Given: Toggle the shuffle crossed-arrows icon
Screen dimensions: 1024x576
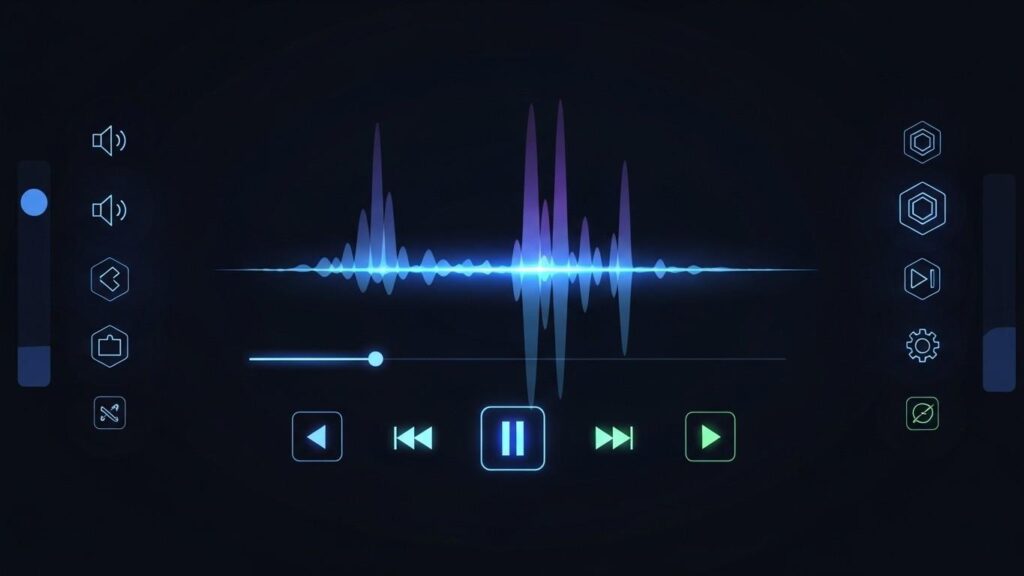Looking at the screenshot, I should [110, 413].
